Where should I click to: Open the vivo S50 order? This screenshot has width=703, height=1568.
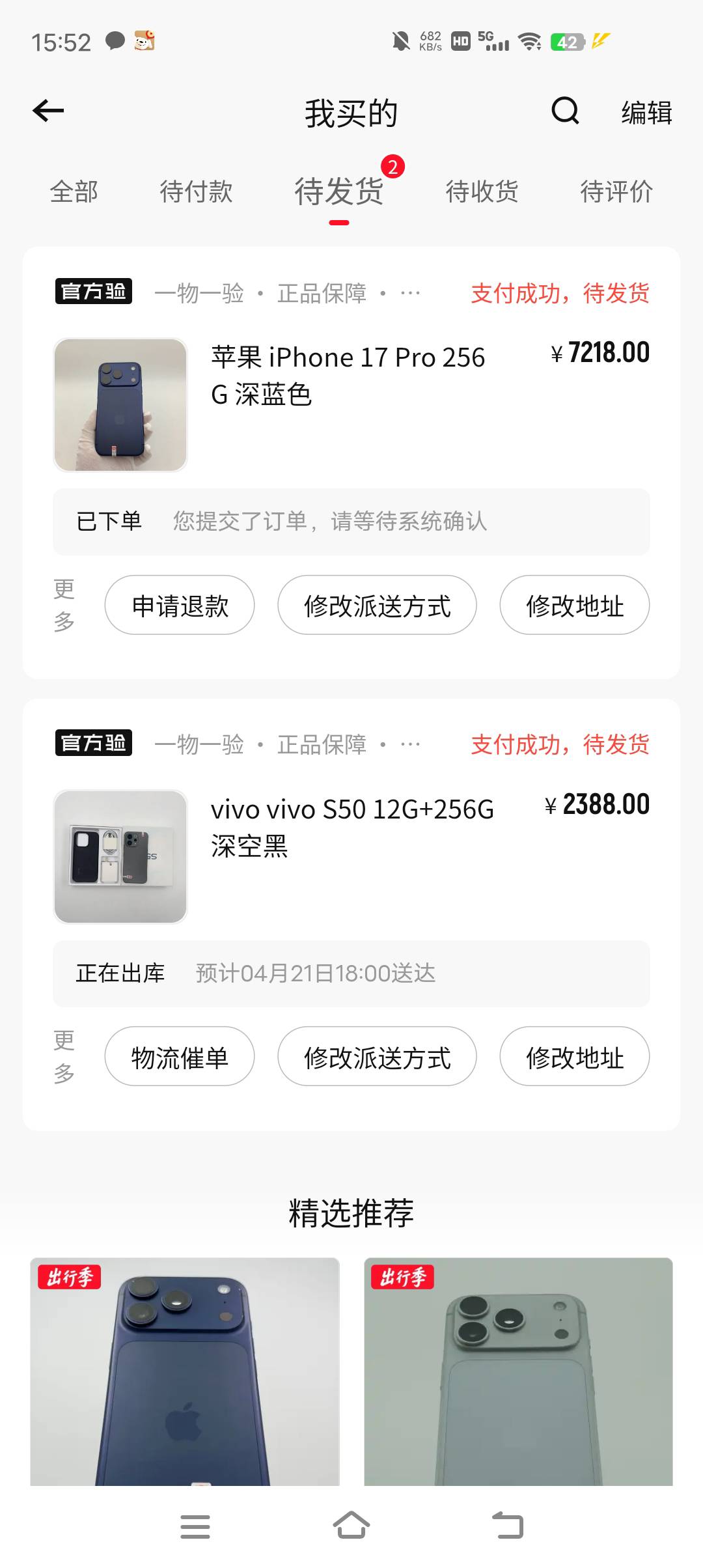351,828
